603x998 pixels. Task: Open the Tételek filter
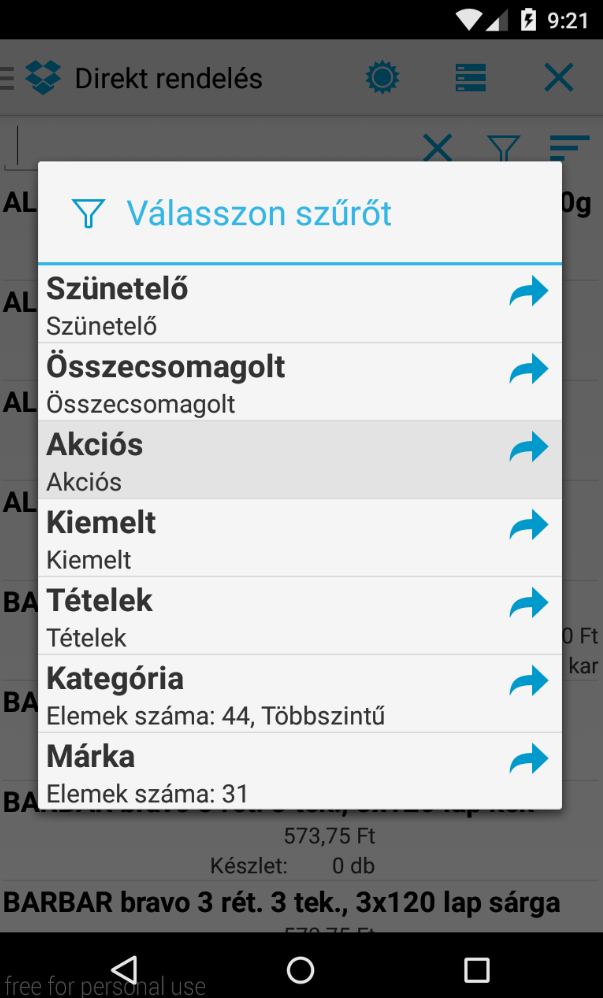tap(300, 615)
